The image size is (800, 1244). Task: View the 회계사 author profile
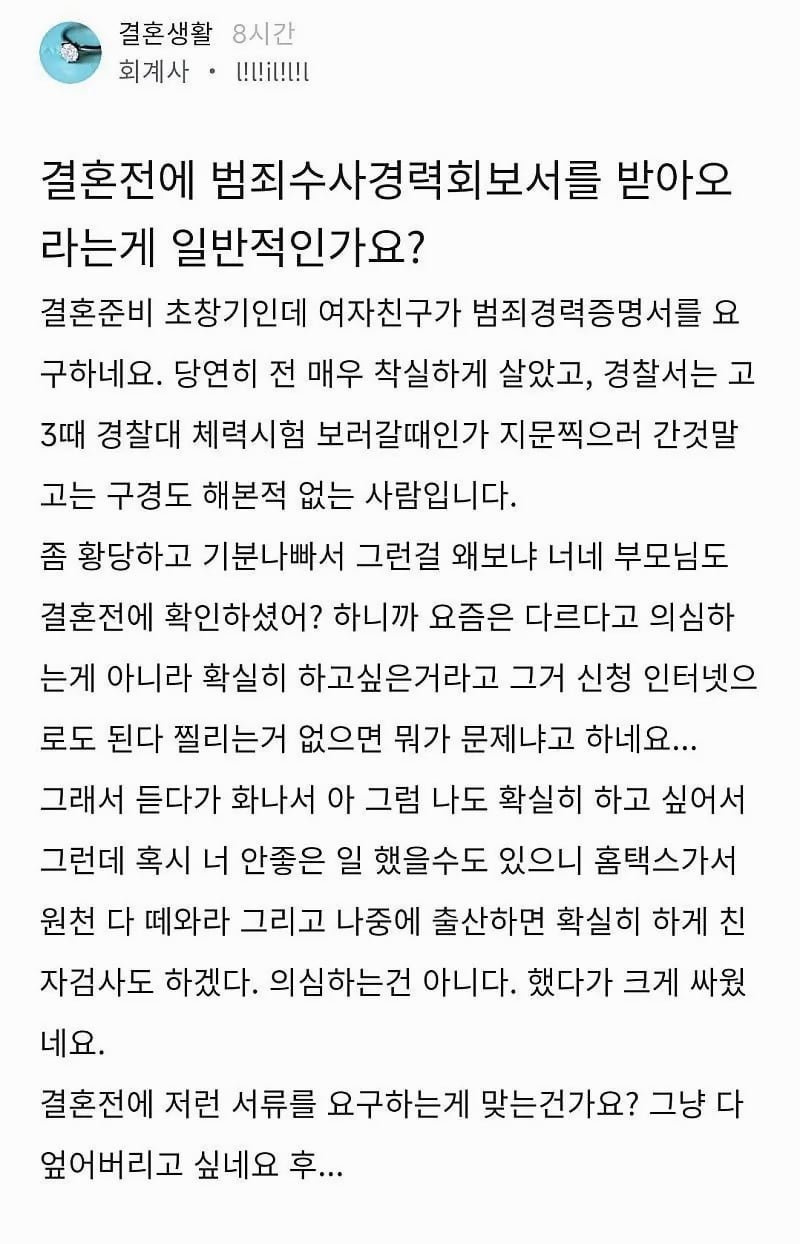[x=152, y=72]
